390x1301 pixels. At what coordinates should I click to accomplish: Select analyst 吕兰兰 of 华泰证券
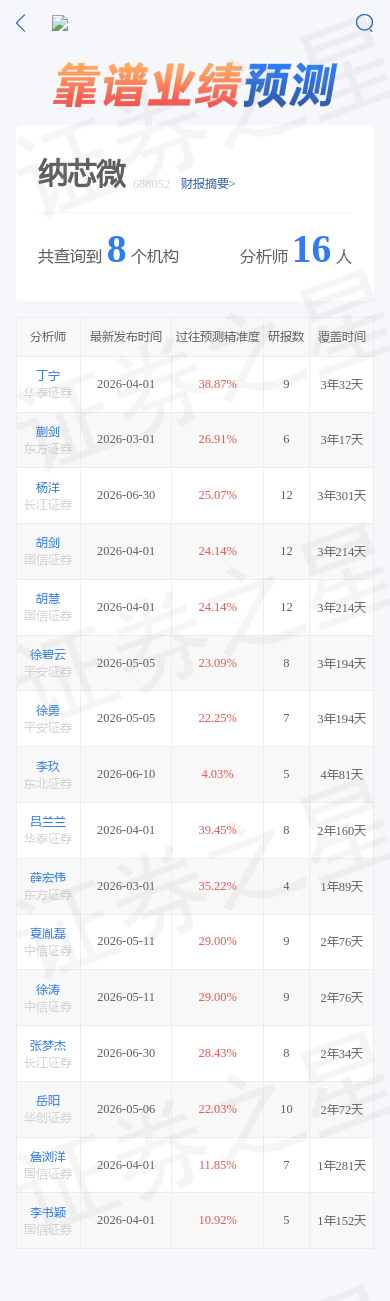pos(48,822)
